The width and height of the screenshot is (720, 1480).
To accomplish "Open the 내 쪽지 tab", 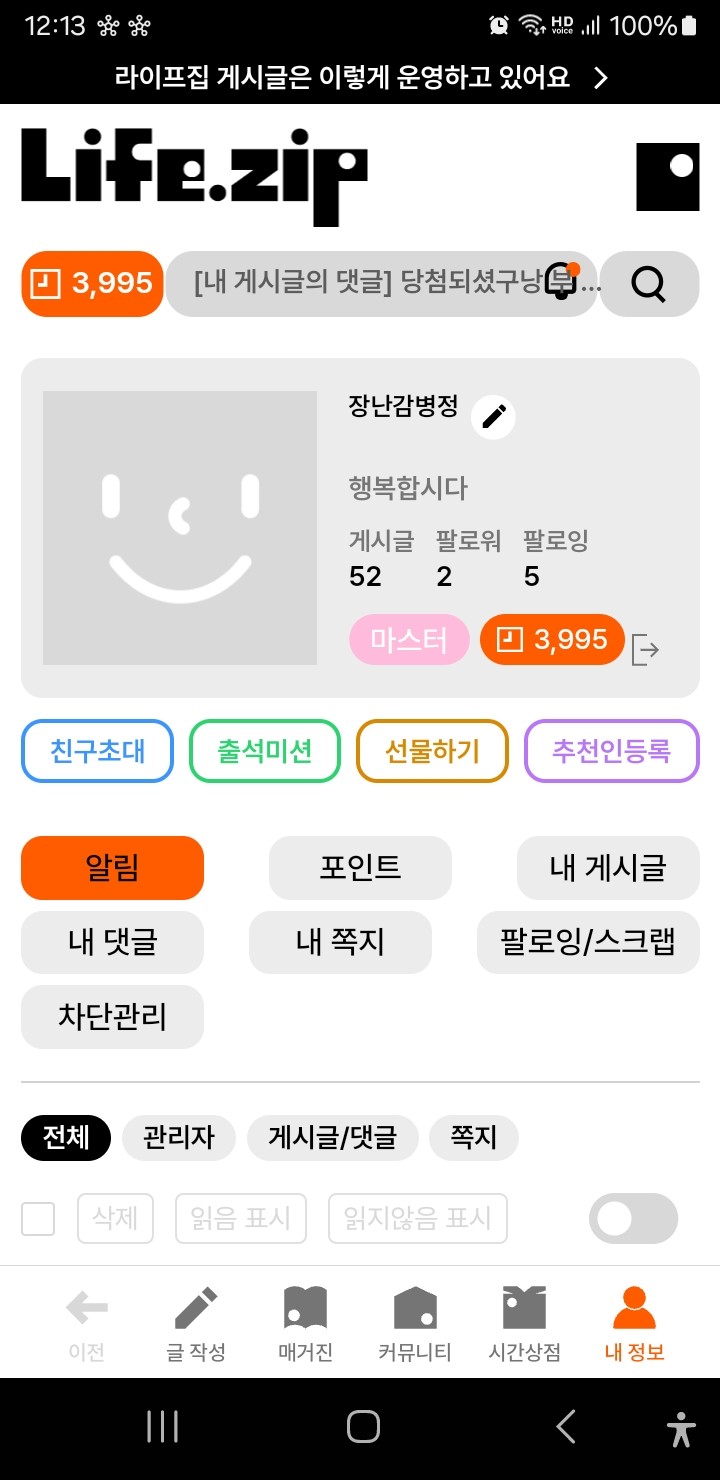I will [x=340, y=942].
